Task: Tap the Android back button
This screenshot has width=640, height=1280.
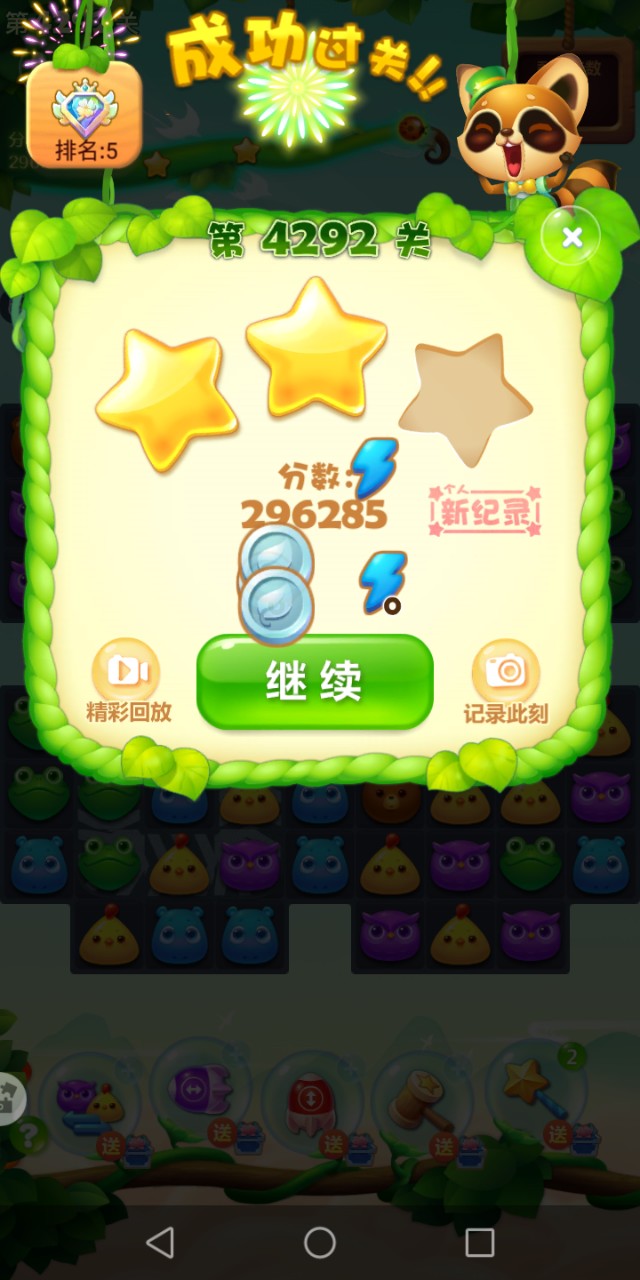Action: (160, 1242)
